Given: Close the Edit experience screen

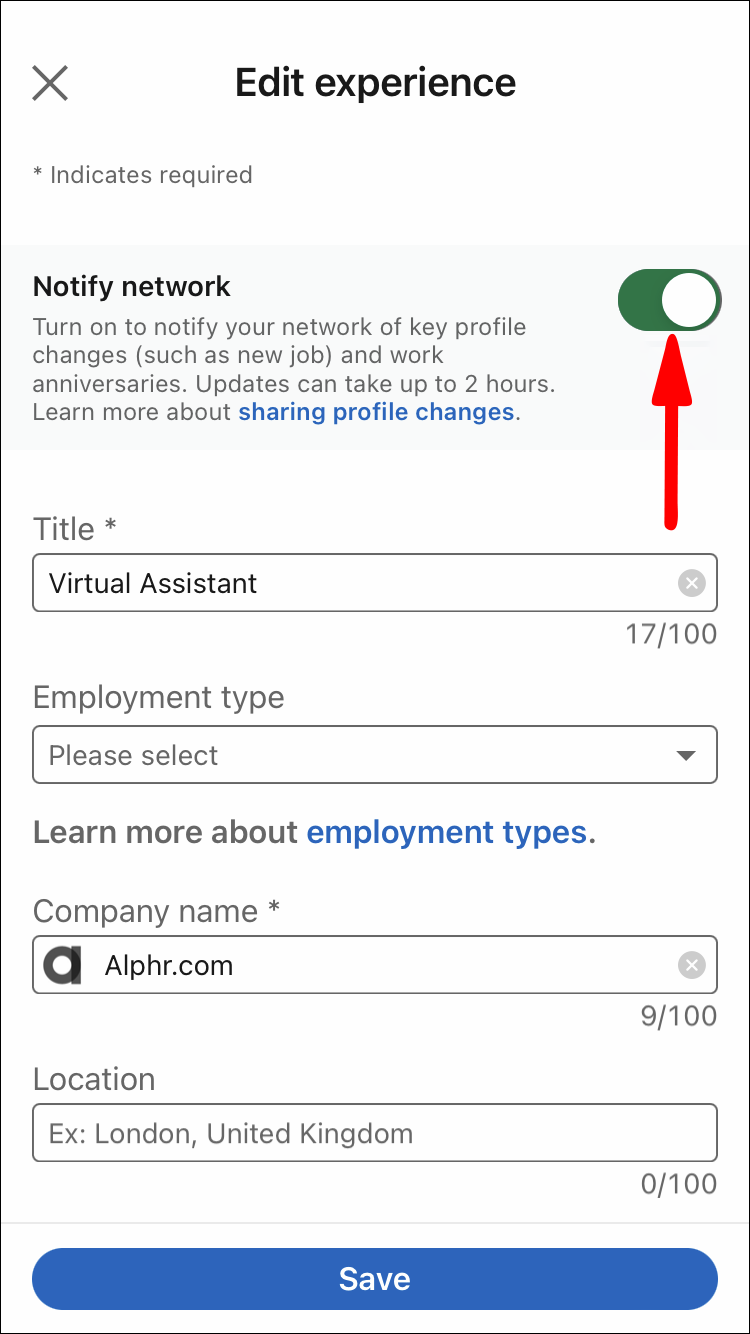Looking at the screenshot, I should tap(50, 83).
